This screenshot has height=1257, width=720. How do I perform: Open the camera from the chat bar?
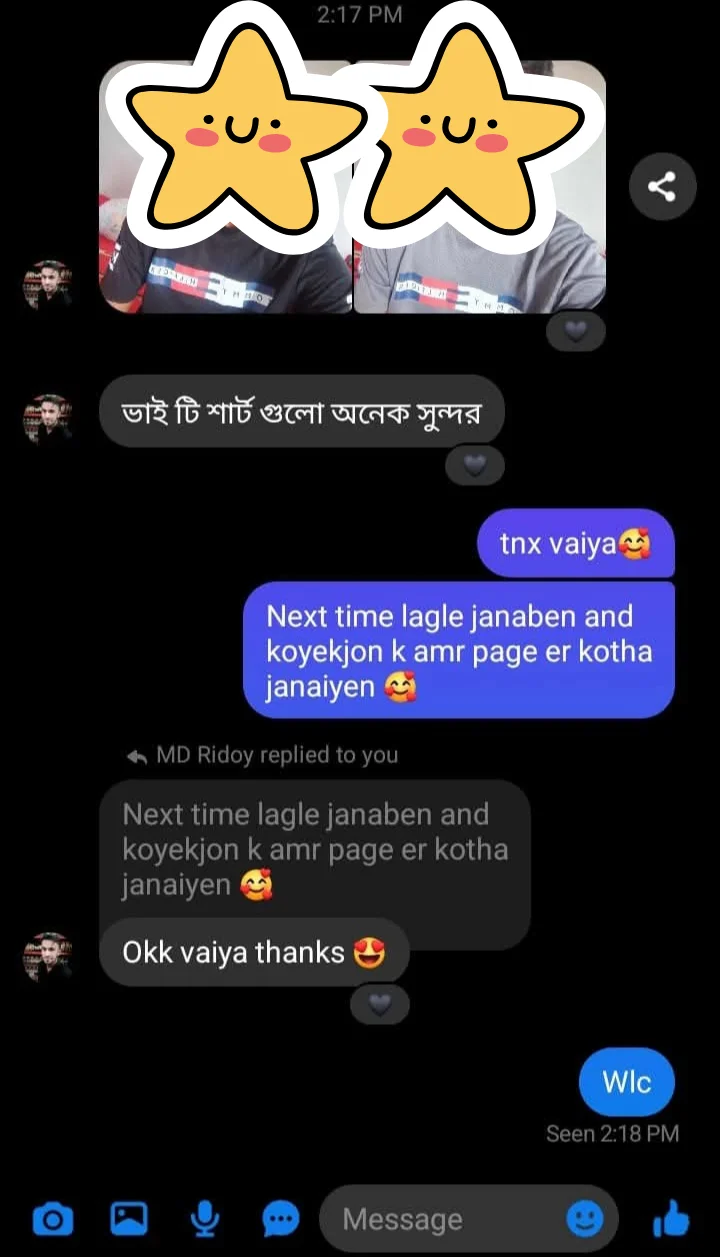[53, 1219]
